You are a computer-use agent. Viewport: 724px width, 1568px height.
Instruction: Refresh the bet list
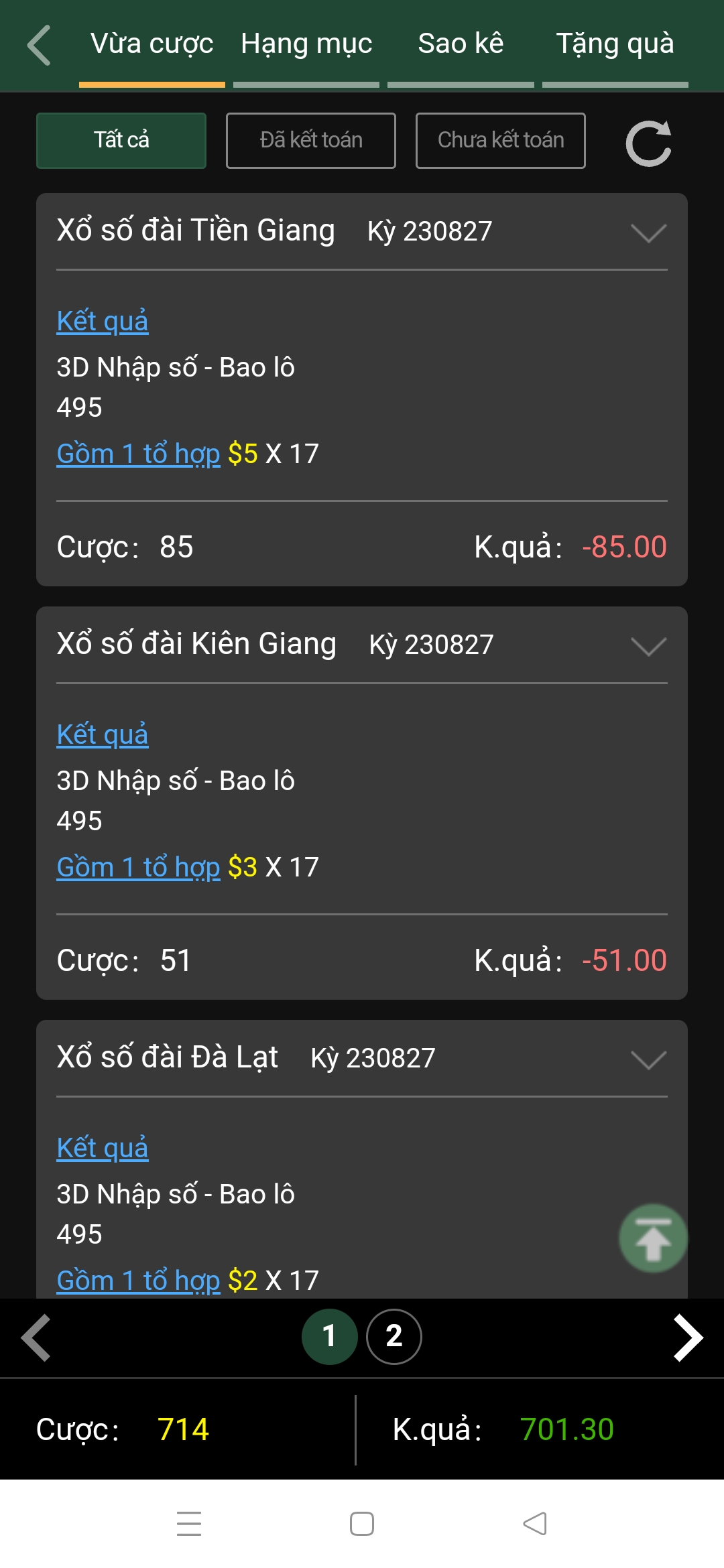648,143
